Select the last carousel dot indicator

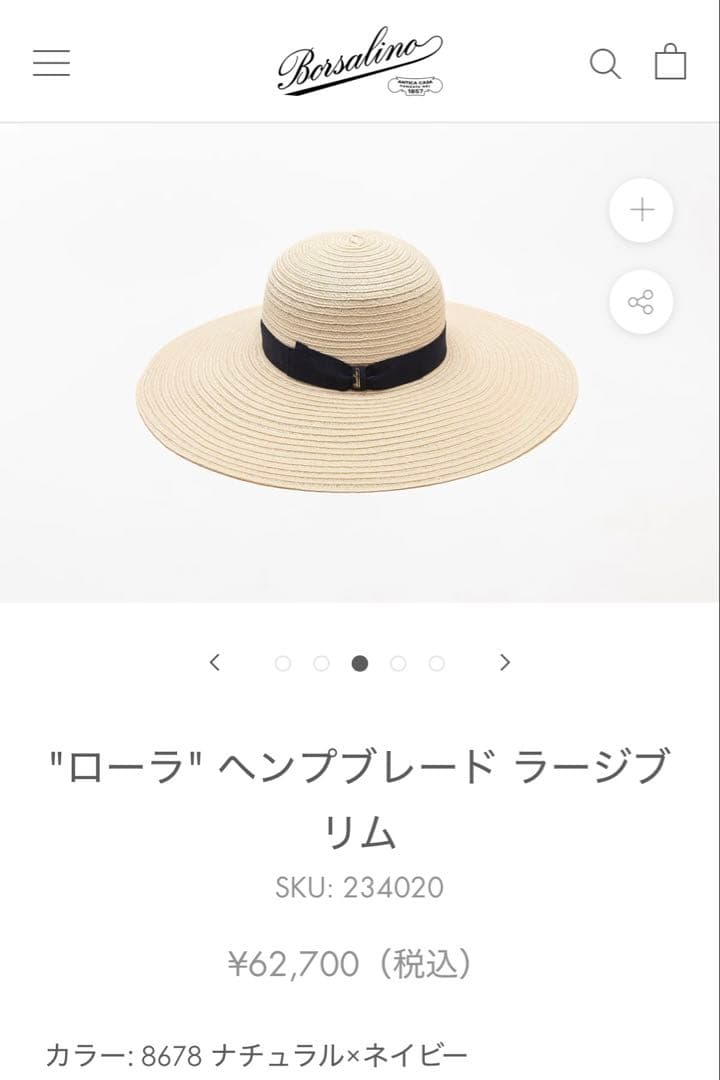(435, 662)
